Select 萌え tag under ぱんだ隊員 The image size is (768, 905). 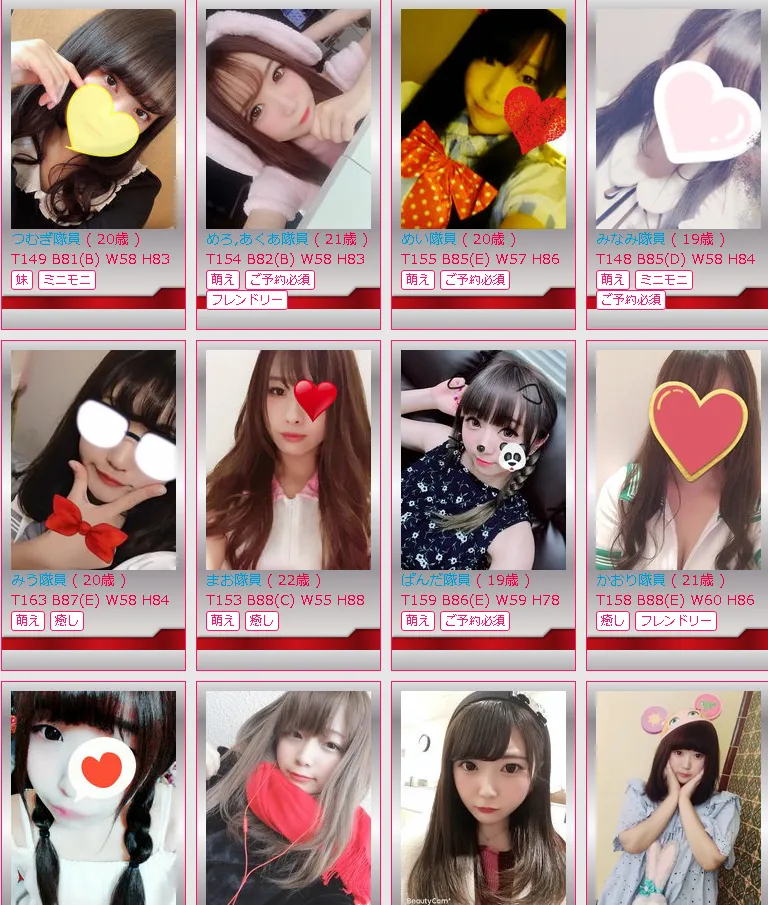pos(418,621)
